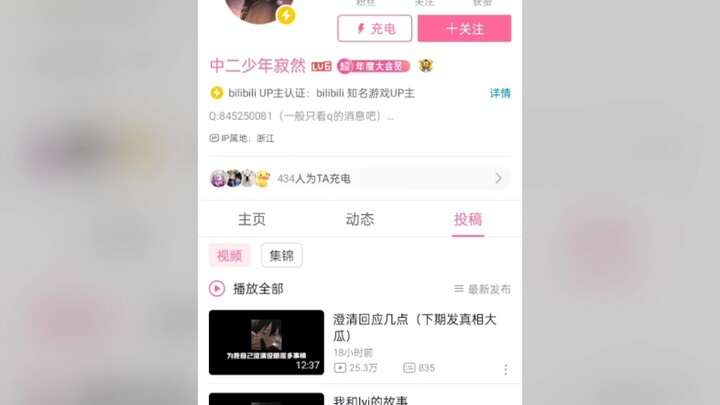This screenshot has height=405, width=720.
Task: Open the 434人为TA充电 supporters row
Action: pyautogui.click(x=360, y=178)
